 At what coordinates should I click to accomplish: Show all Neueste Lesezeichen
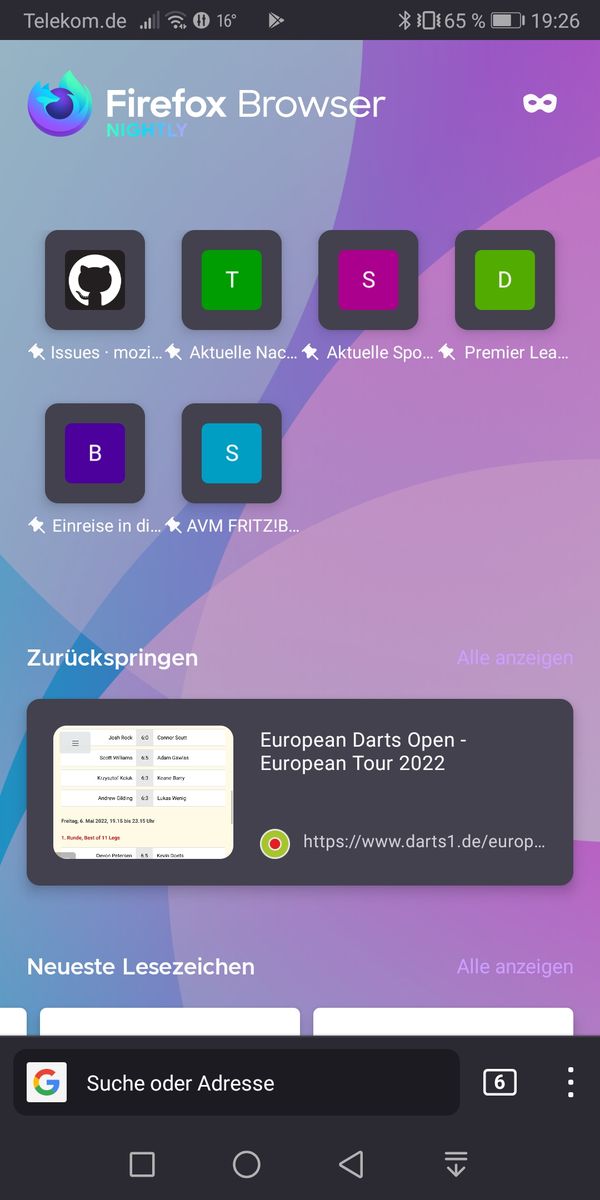[515, 967]
